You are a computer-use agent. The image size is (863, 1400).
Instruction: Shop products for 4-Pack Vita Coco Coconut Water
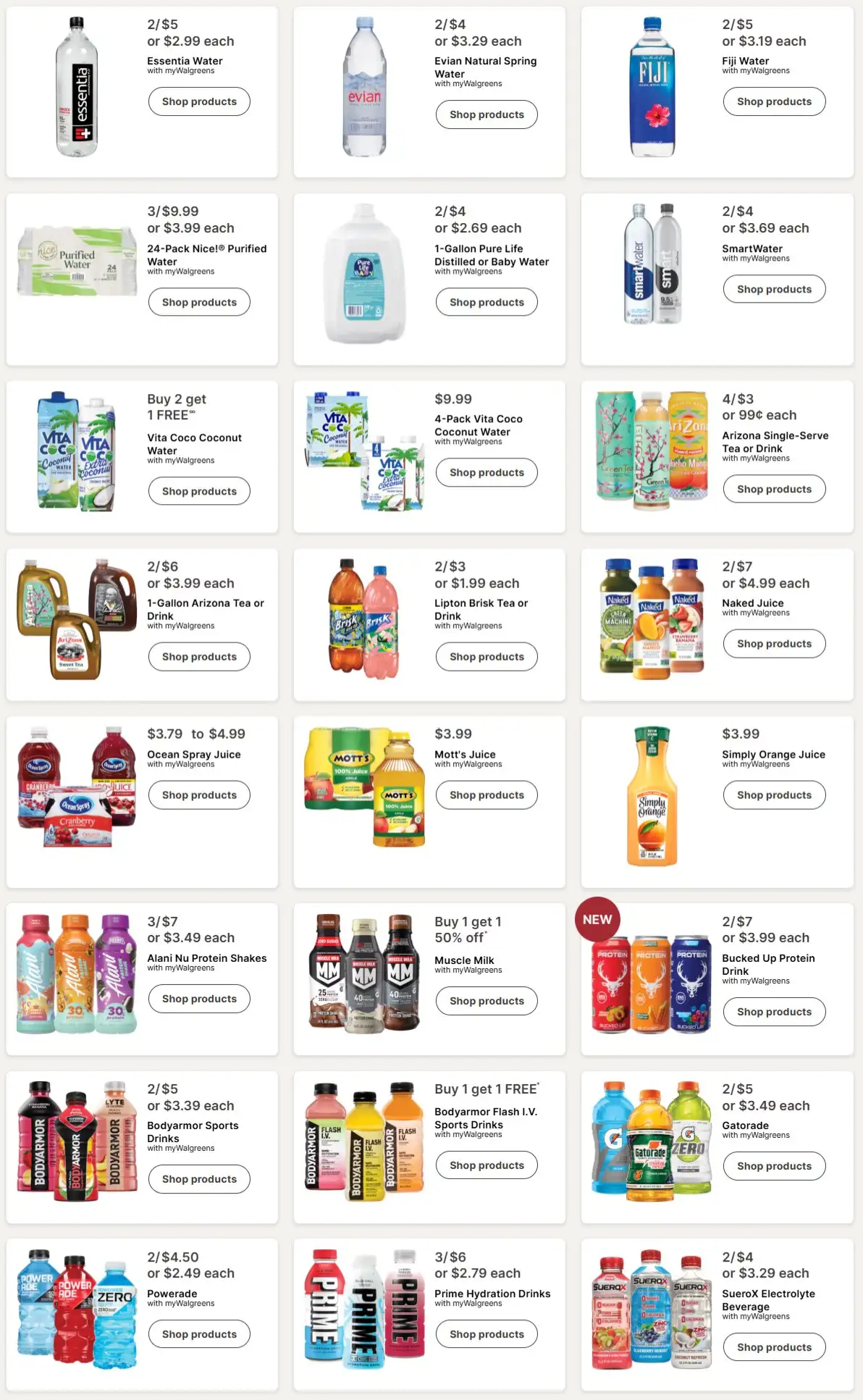coord(487,472)
